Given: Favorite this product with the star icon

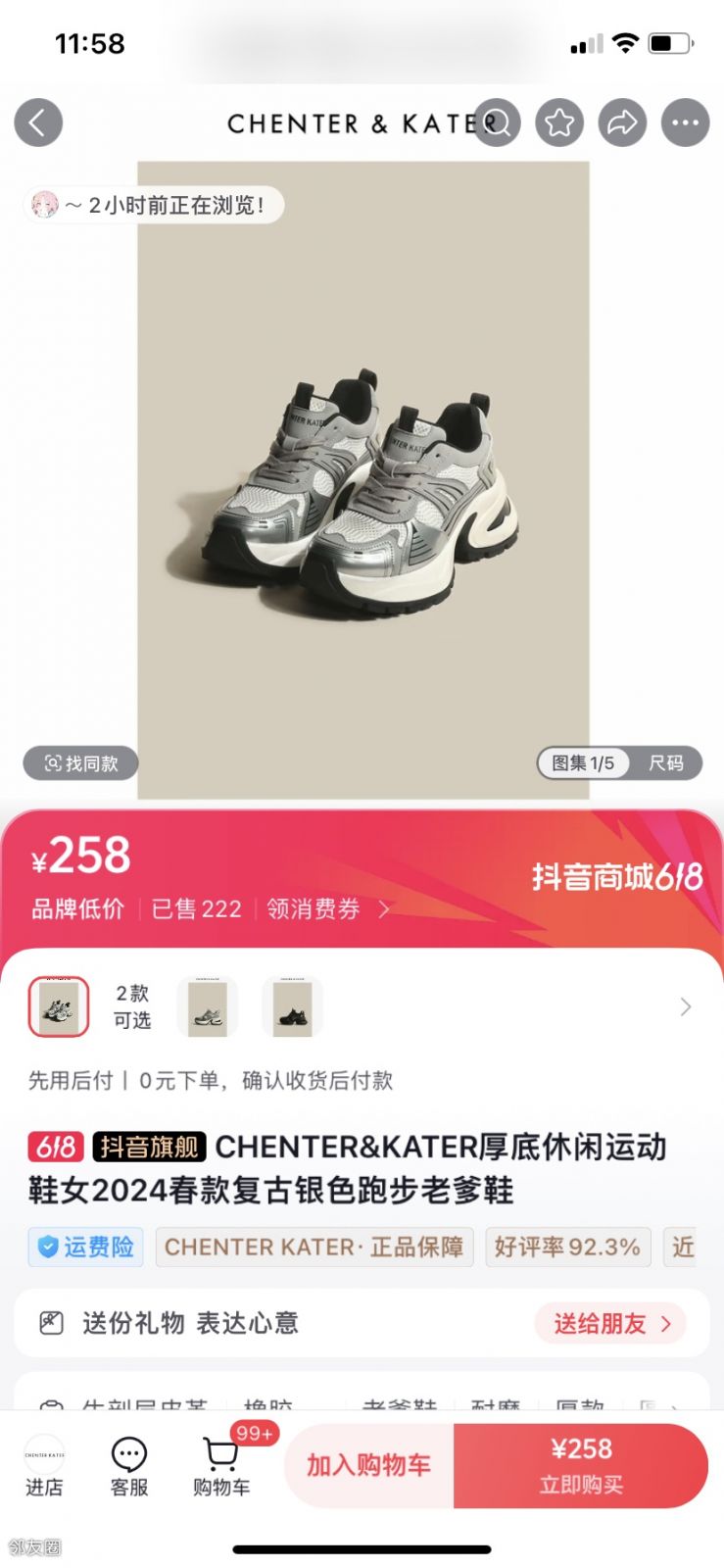Looking at the screenshot, I should coord(559,123).
